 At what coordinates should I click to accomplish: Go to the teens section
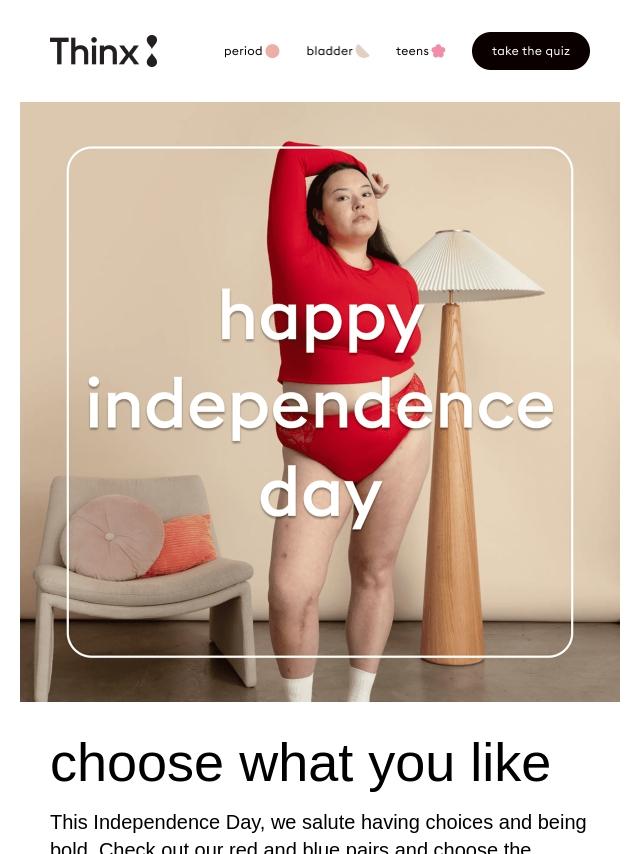tap(420, 51)
